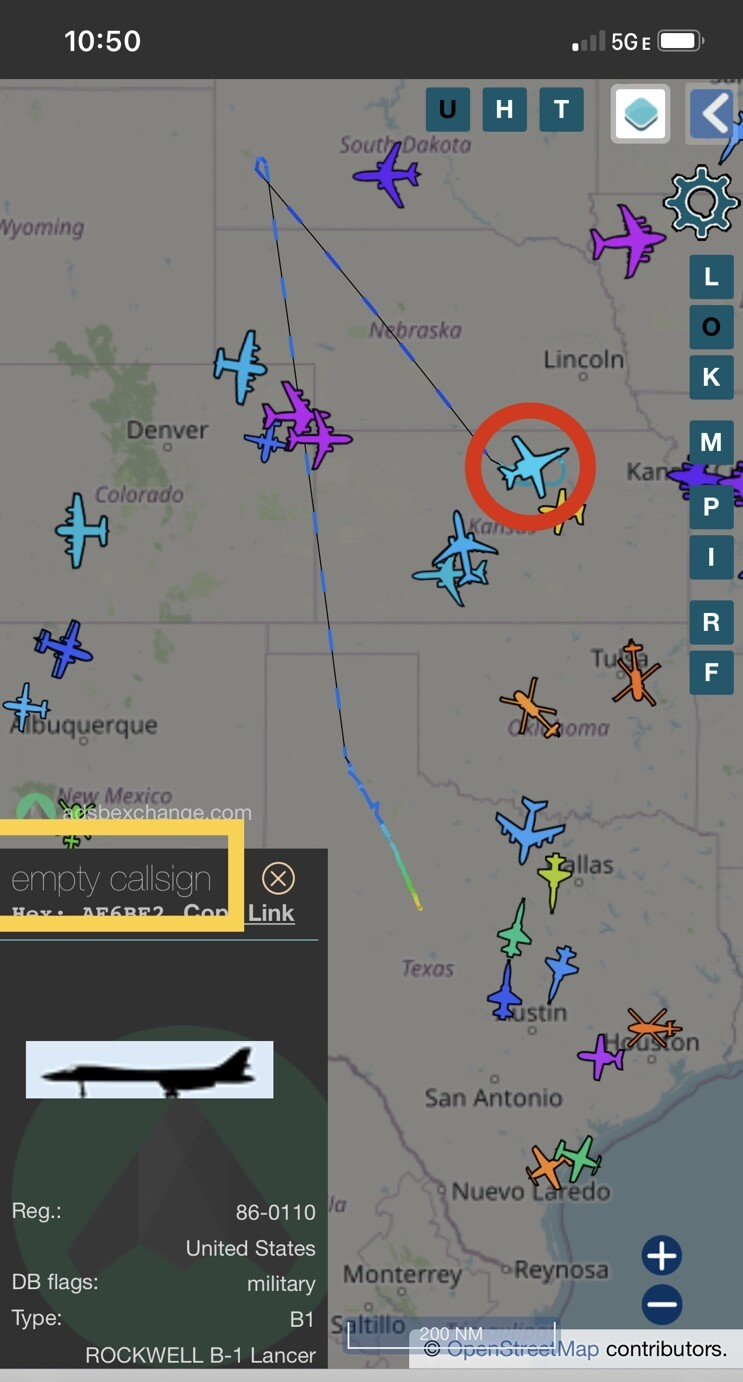Open the OpenStreetMap attribution link
Image resolution: width=743 pixels, height=1382 pixels.
point(523,1349)
